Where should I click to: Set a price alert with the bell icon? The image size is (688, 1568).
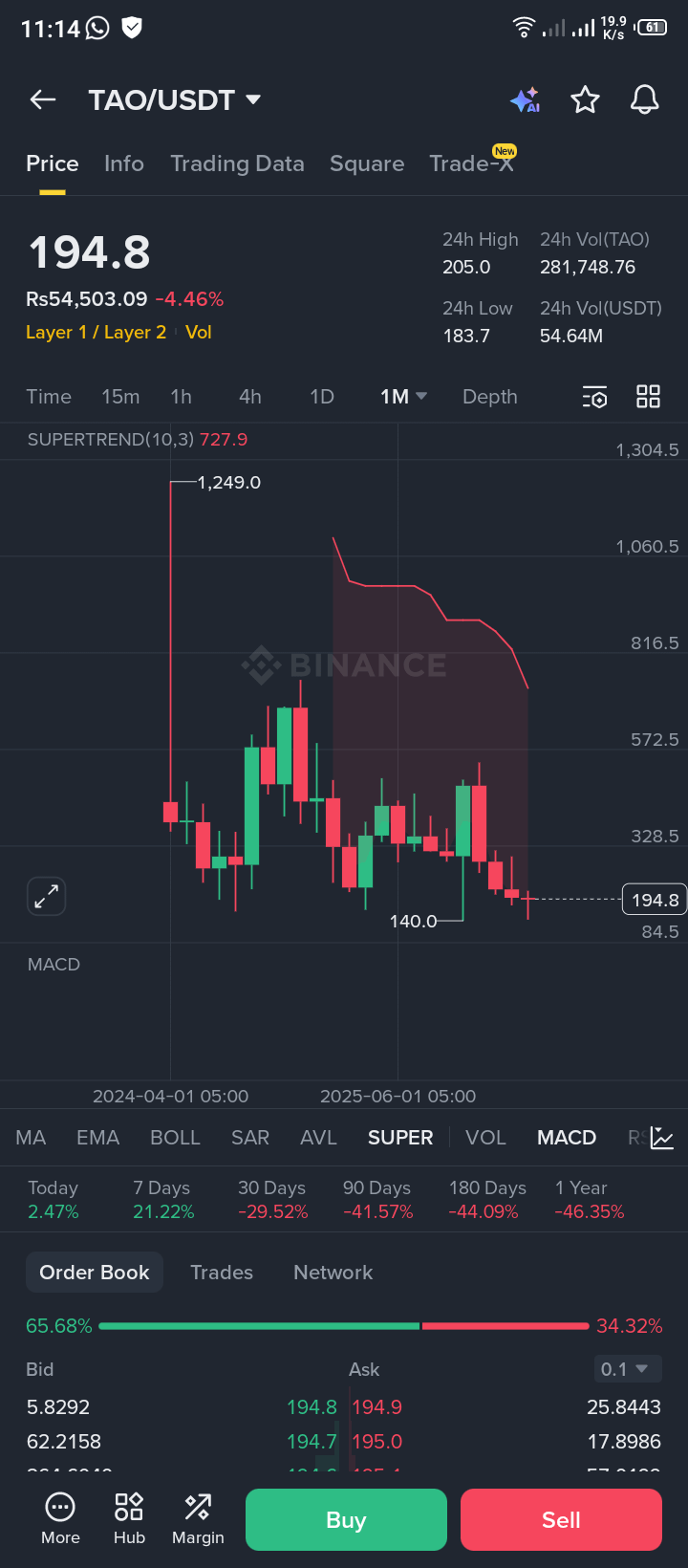click(x=645, y=99)
